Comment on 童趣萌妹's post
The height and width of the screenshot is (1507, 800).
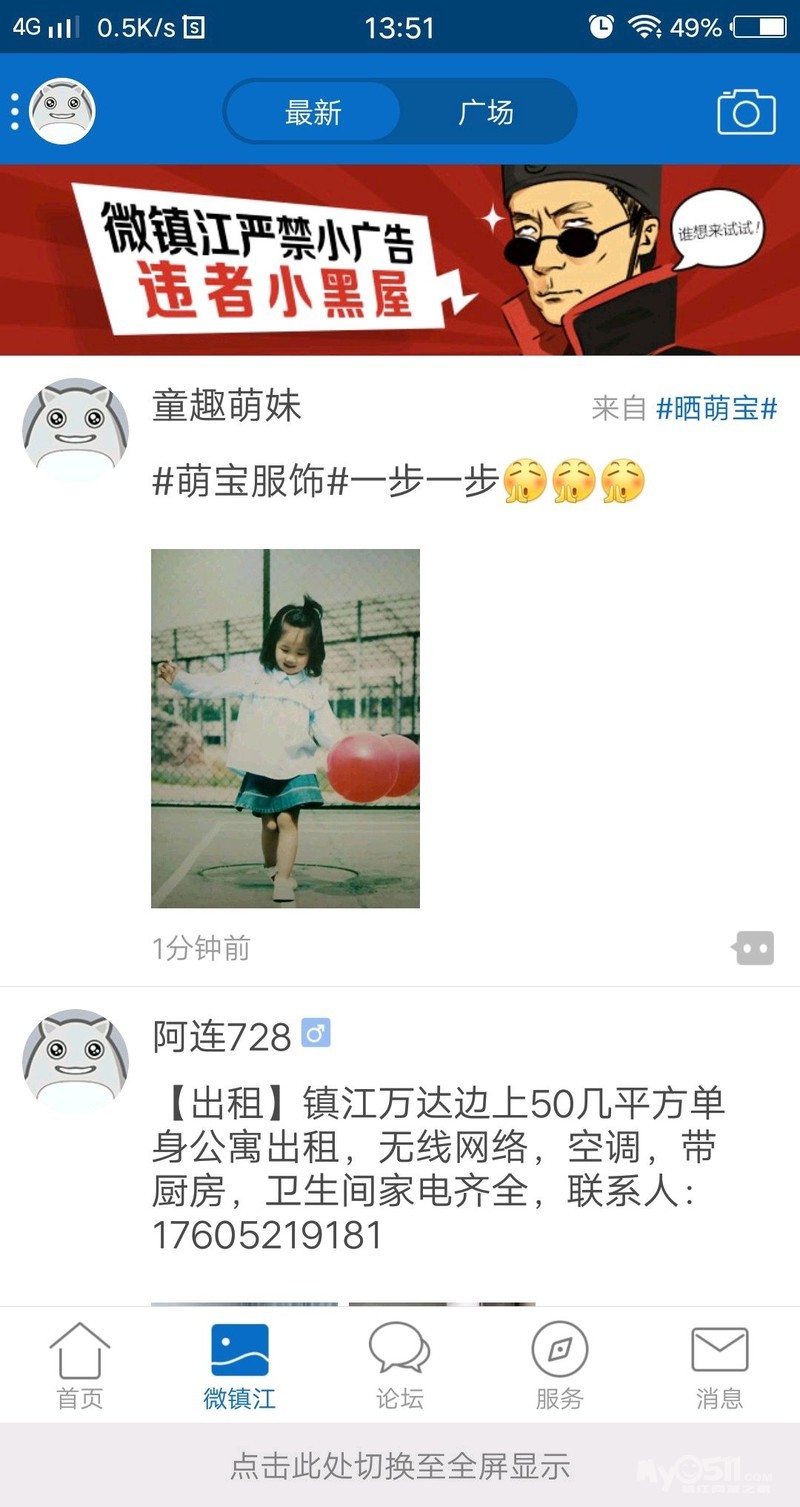pyautogui.click(x=754, y=947)
